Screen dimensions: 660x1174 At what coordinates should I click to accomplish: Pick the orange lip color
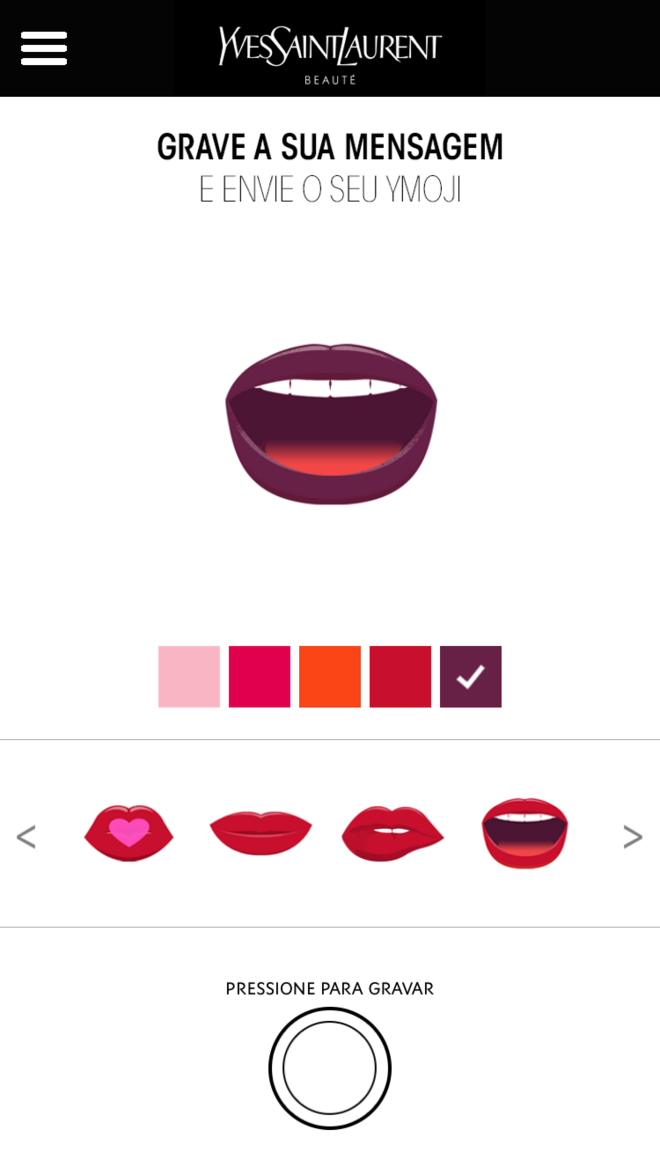pos(330,677)
